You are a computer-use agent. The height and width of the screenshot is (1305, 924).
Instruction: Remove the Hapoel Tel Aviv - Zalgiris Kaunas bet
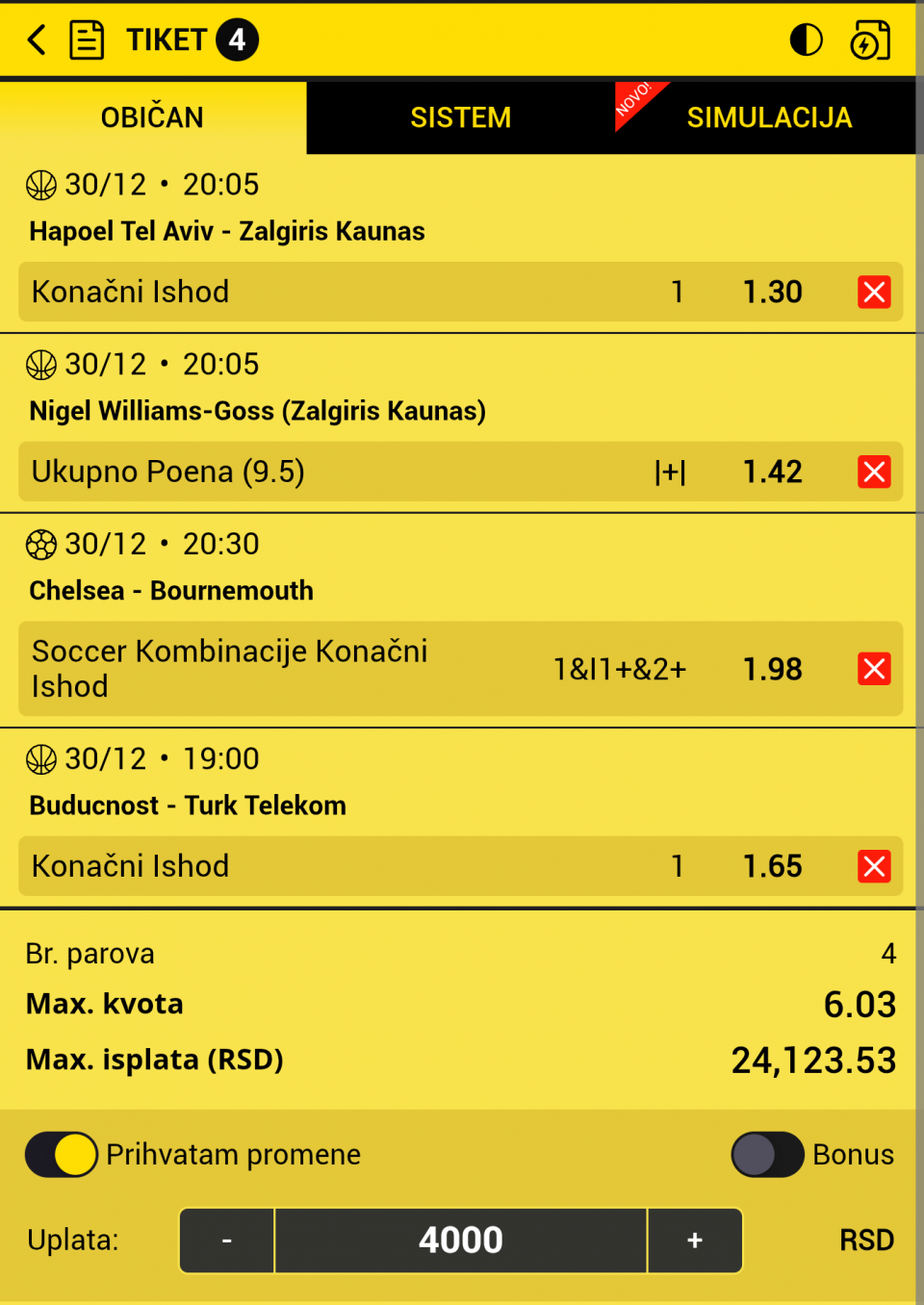(874, 292)
